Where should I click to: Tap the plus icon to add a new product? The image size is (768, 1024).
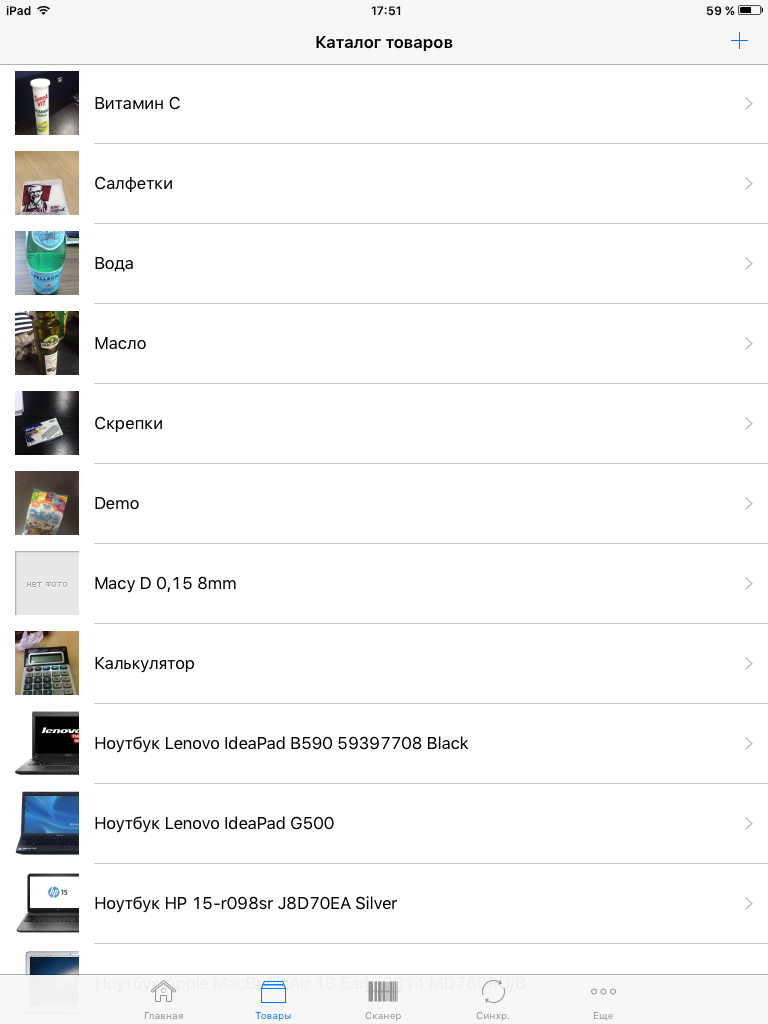739,41
